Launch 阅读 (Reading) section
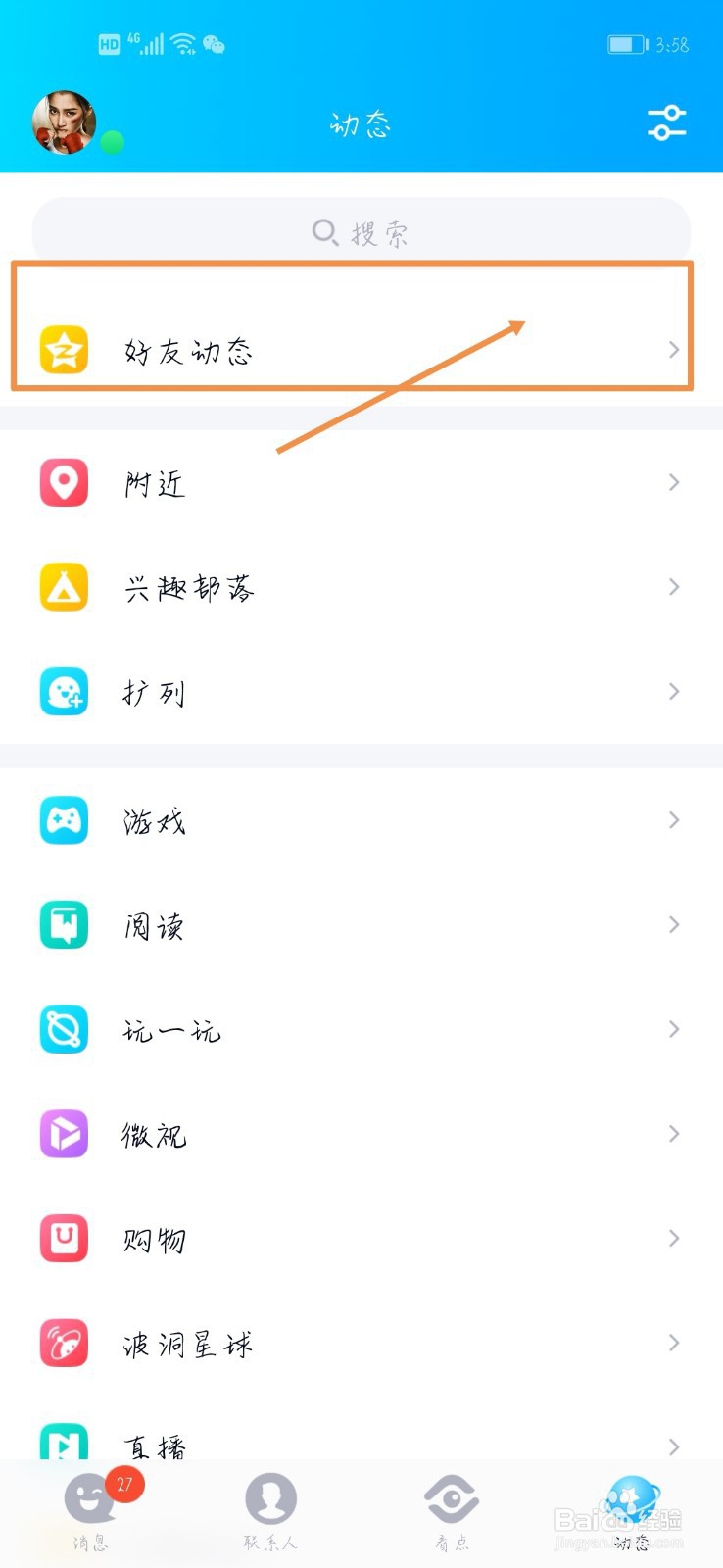This screenshot has height=1568, width=723. point(155,925)
